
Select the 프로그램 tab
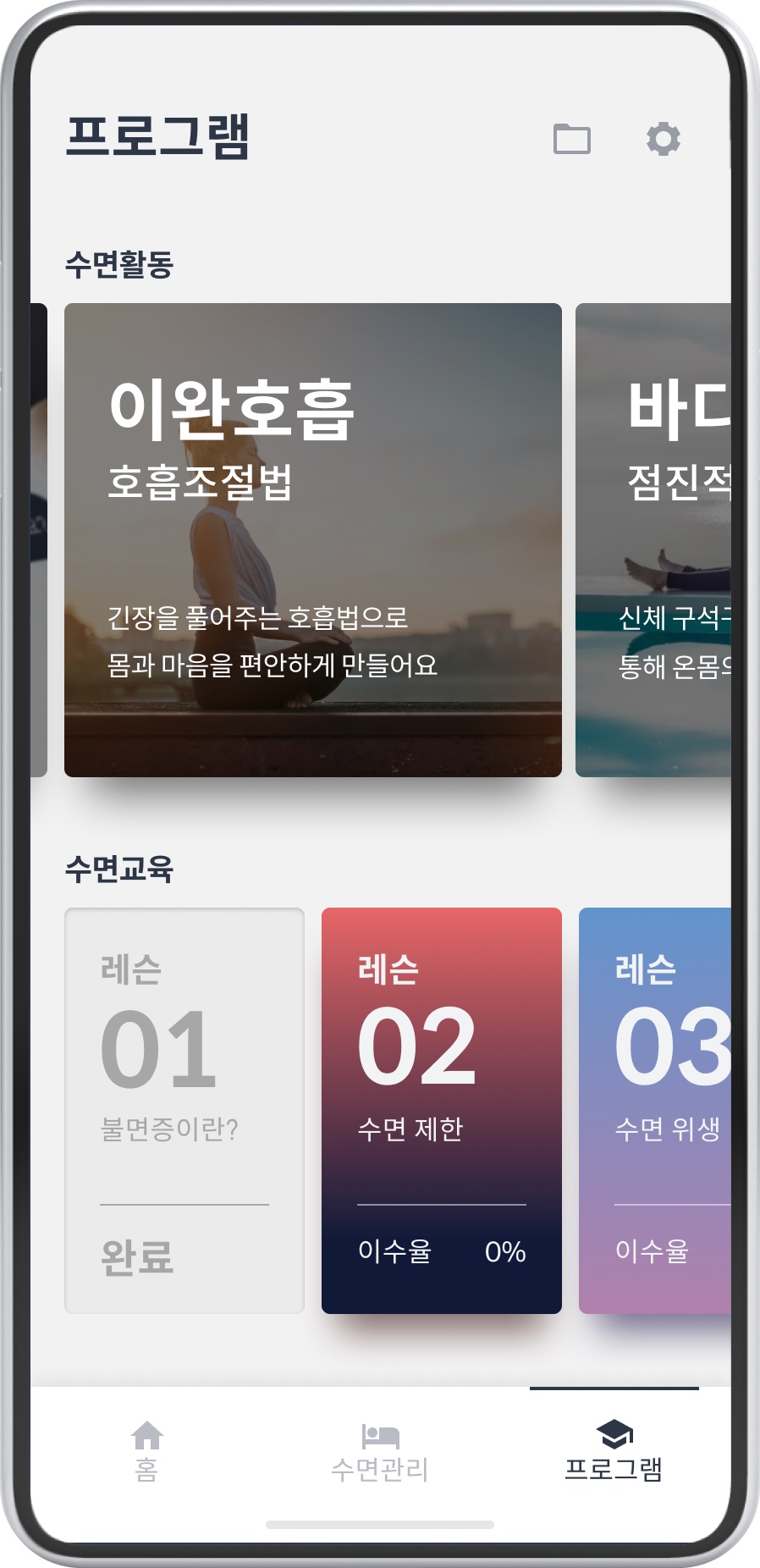[x=614, y=1450]
